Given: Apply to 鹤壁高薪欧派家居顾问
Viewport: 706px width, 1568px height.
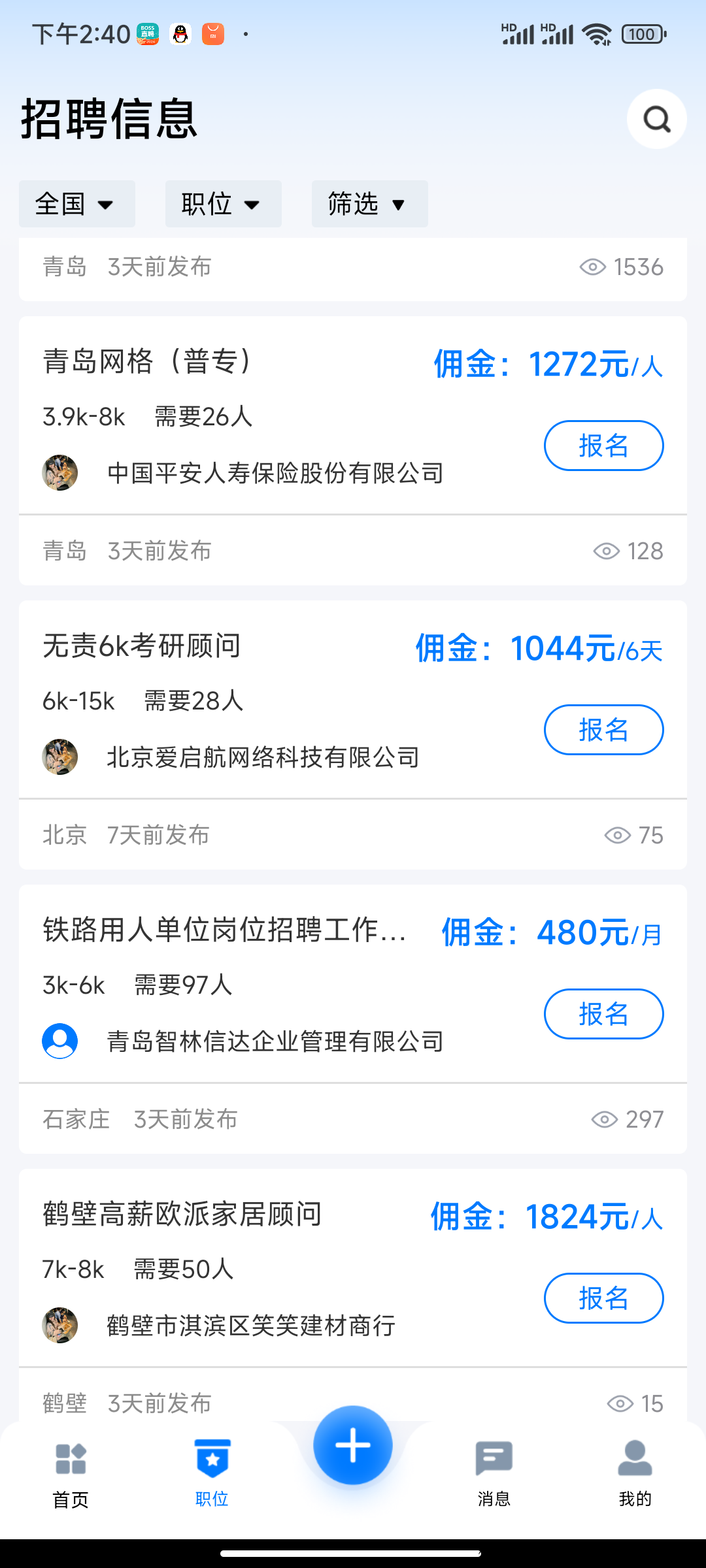Looking at the screenshot, I should coord(603,1298).
